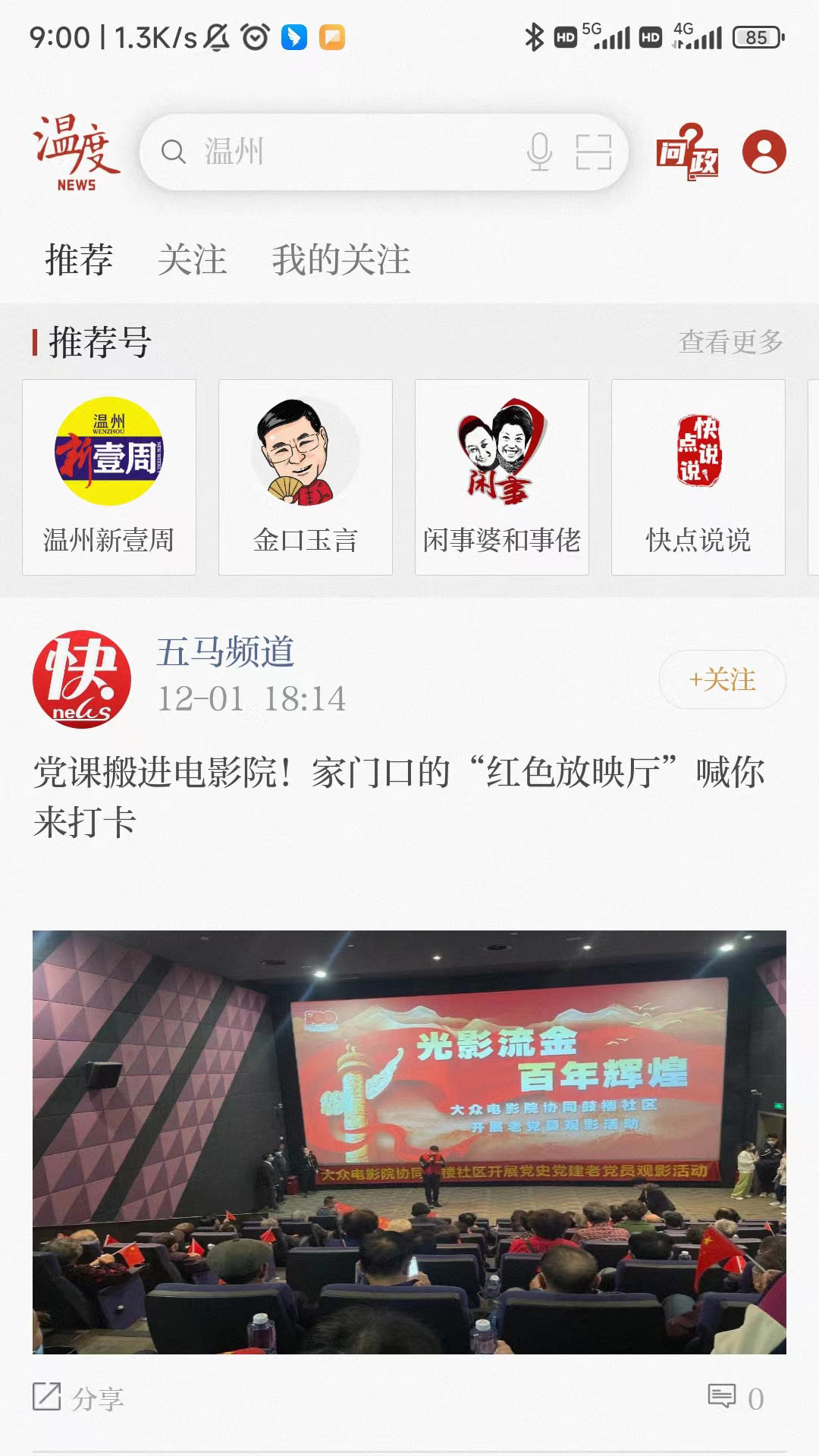The image size is (819, 1456).
Task: View the cinema photo in the post
Action: (409, 1142)
